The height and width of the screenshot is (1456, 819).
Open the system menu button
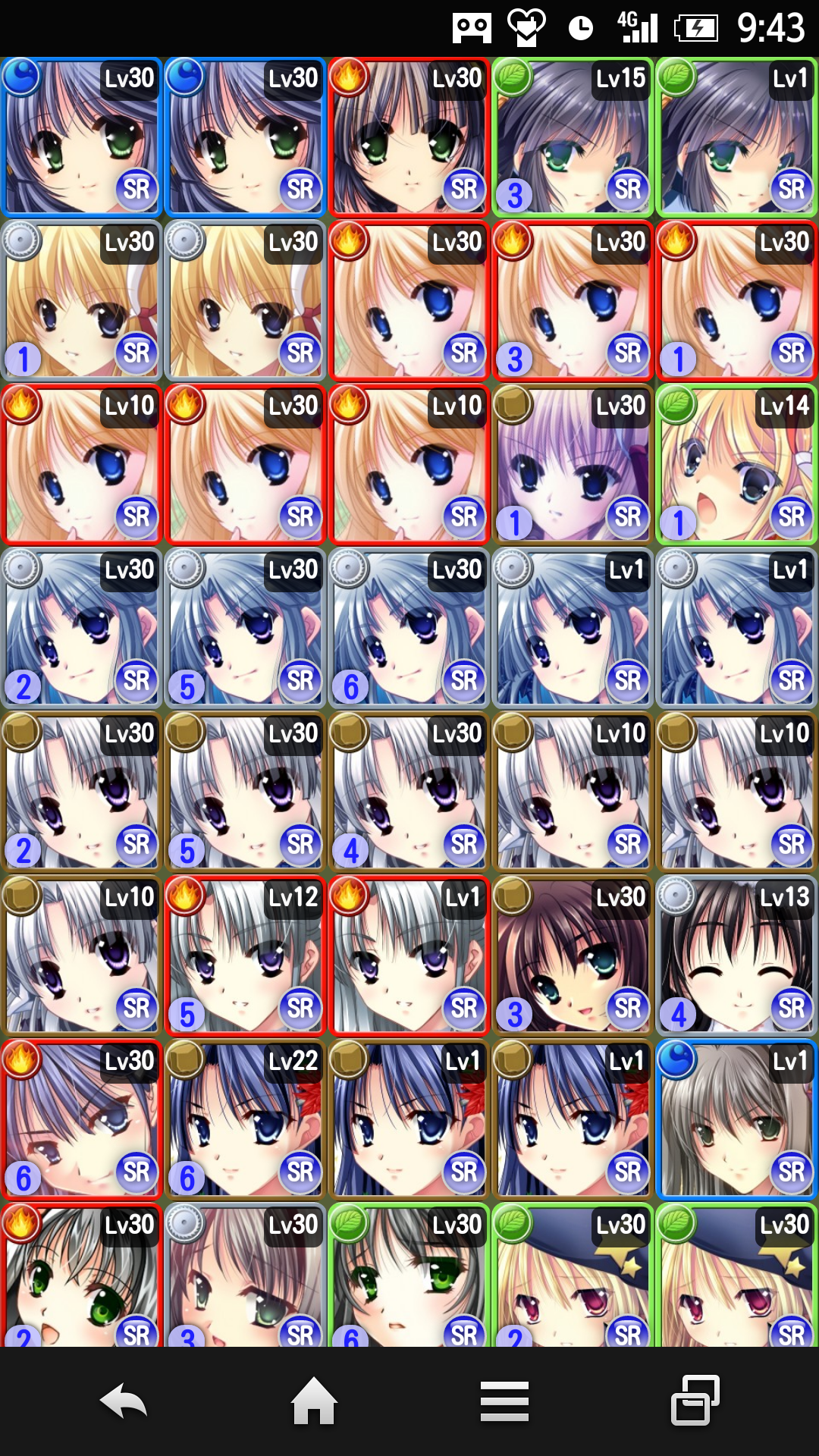point(504,1401)
